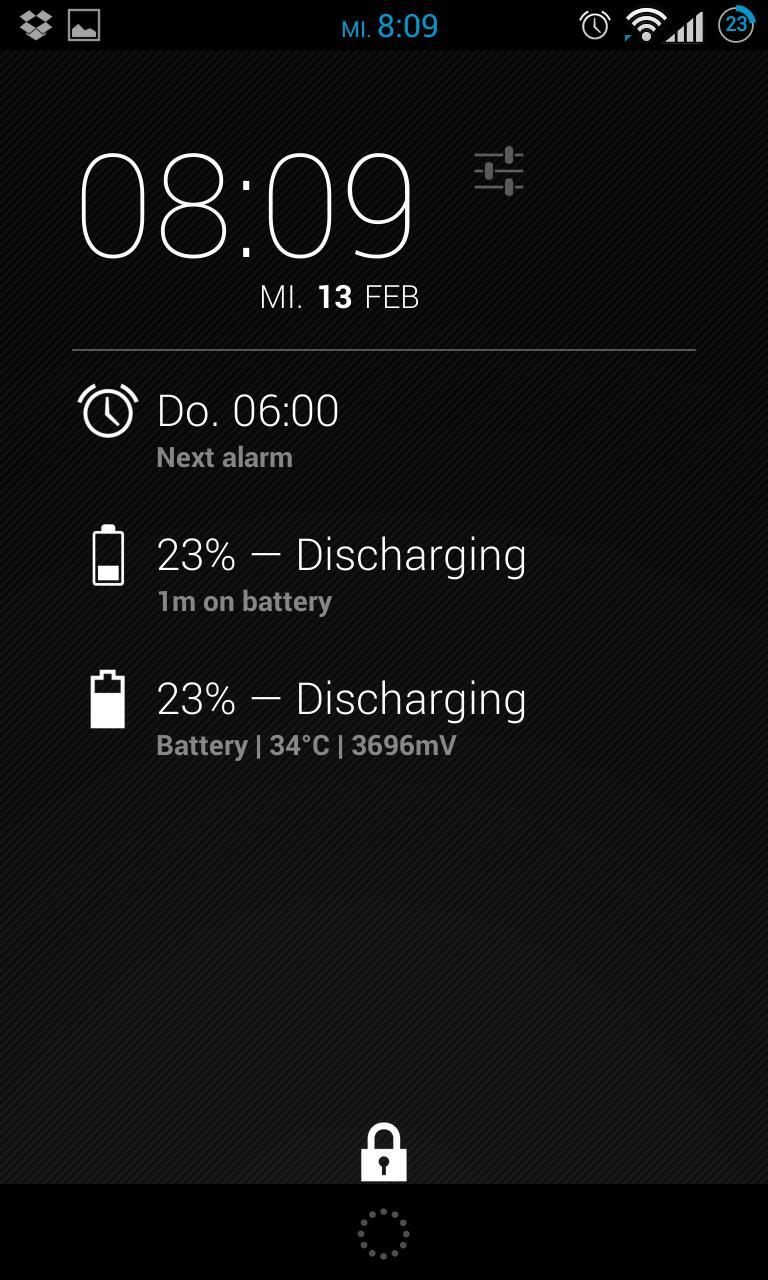The width and height of the screenshot is (768, 1280).
Task: Tap the lock icon to unlock
Action: [384, 1153]
